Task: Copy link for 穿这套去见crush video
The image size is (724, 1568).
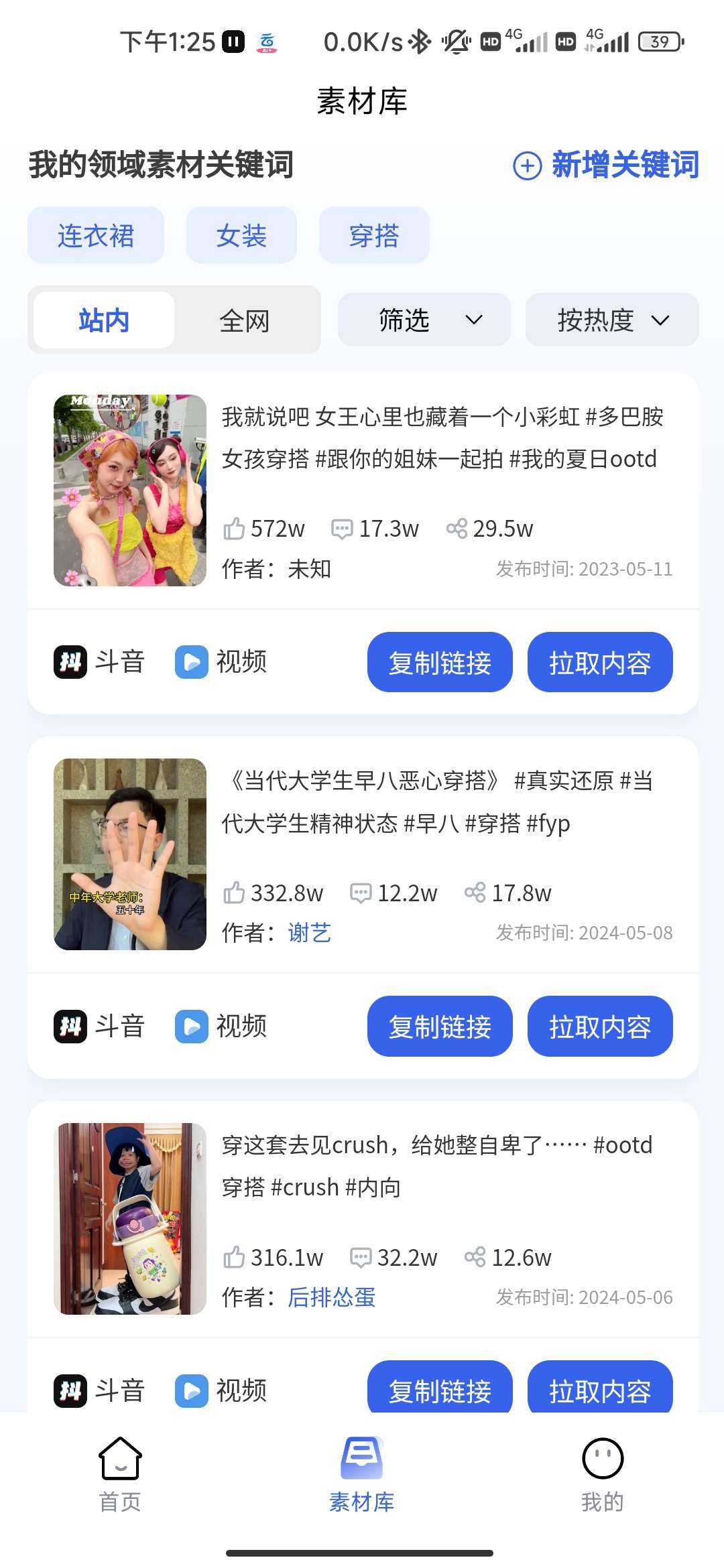Action: click(440, 1387)
